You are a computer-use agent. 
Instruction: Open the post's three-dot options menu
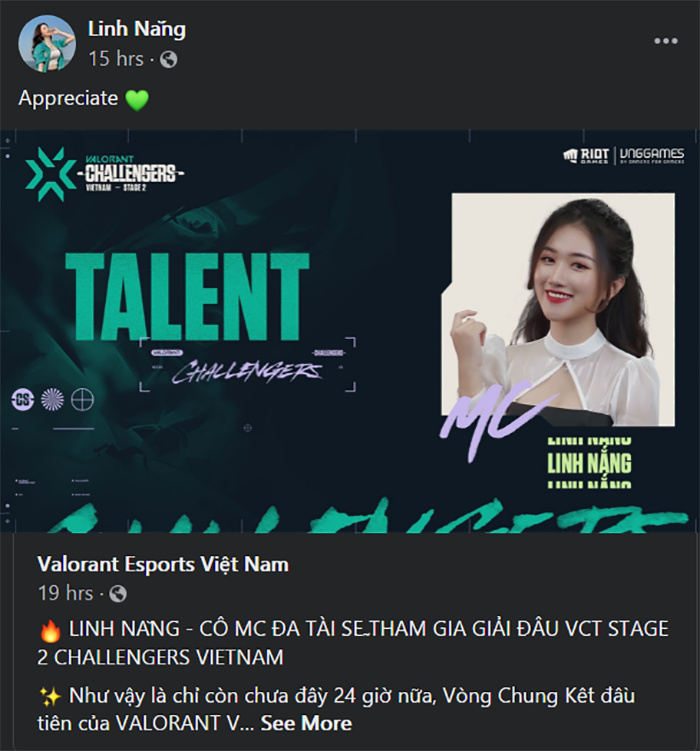[665, 41]
